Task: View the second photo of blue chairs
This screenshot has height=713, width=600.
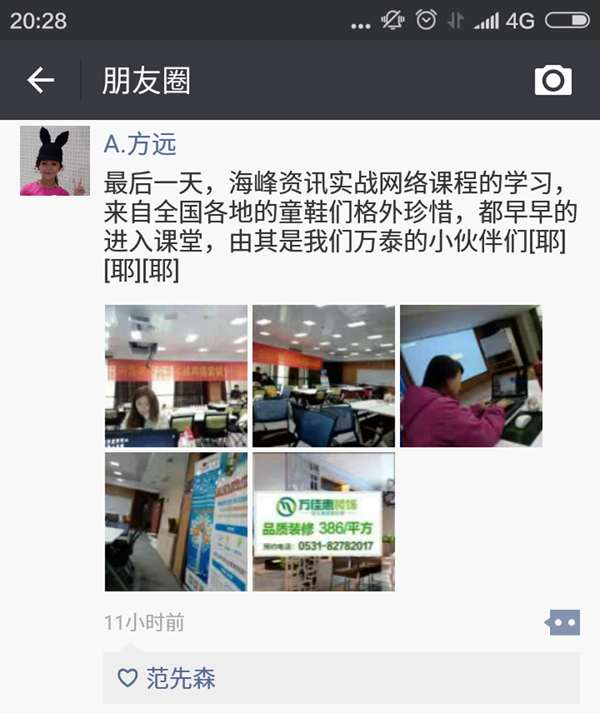Action: coord(323,375)
